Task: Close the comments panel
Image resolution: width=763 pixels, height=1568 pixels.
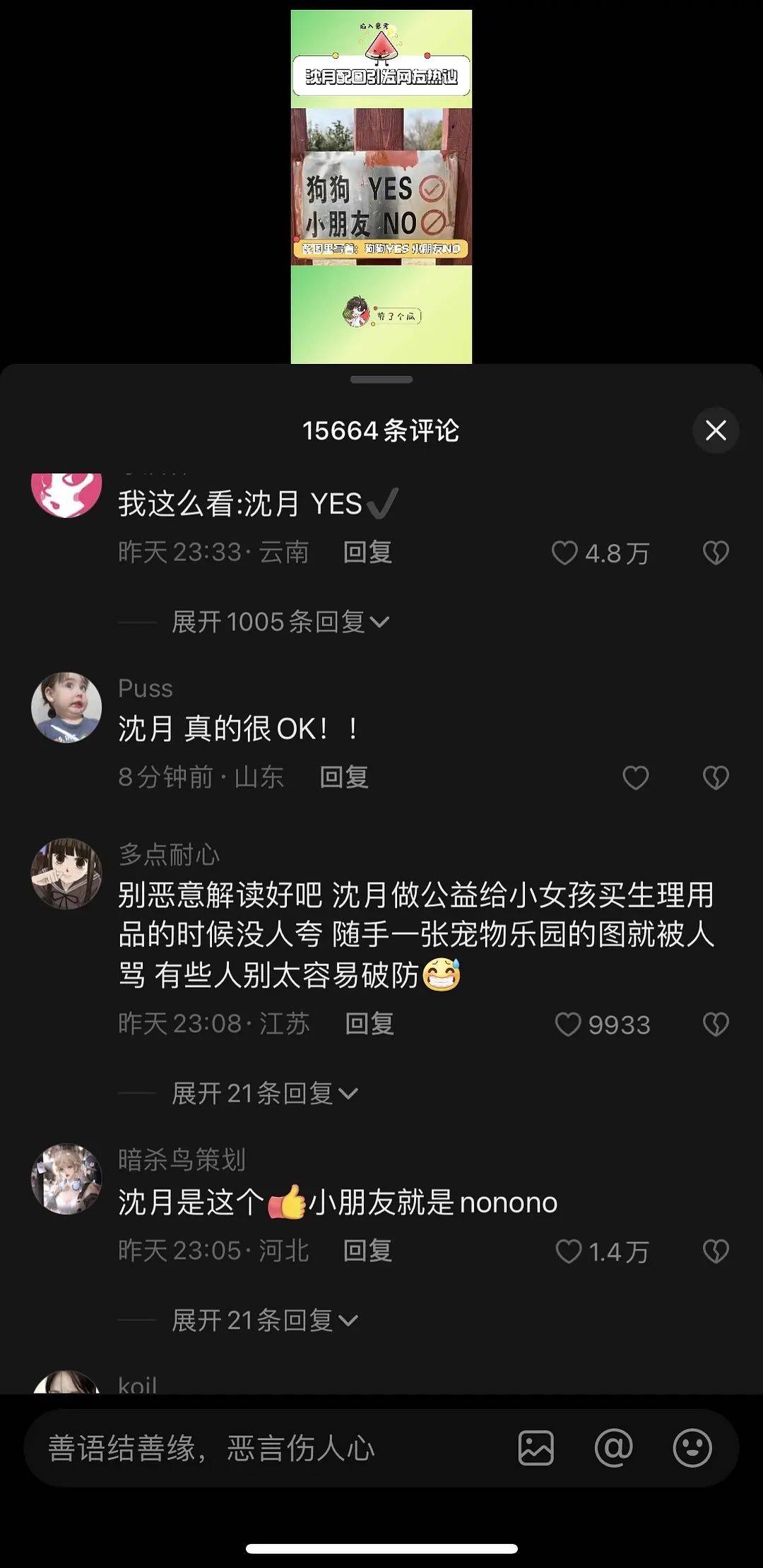Action: pyautogui.click(x=716, y=430)
